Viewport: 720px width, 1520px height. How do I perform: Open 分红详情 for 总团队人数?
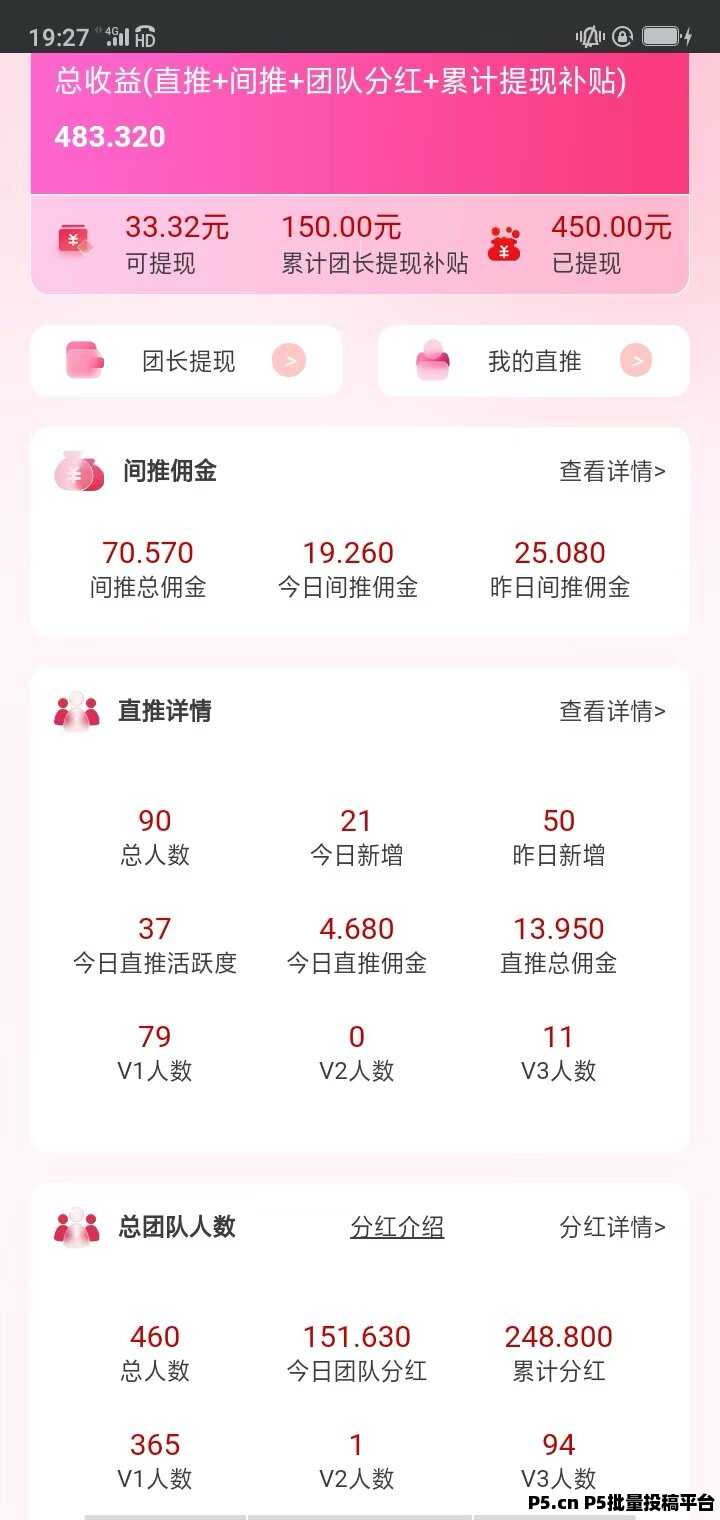tap(612, 1227)
